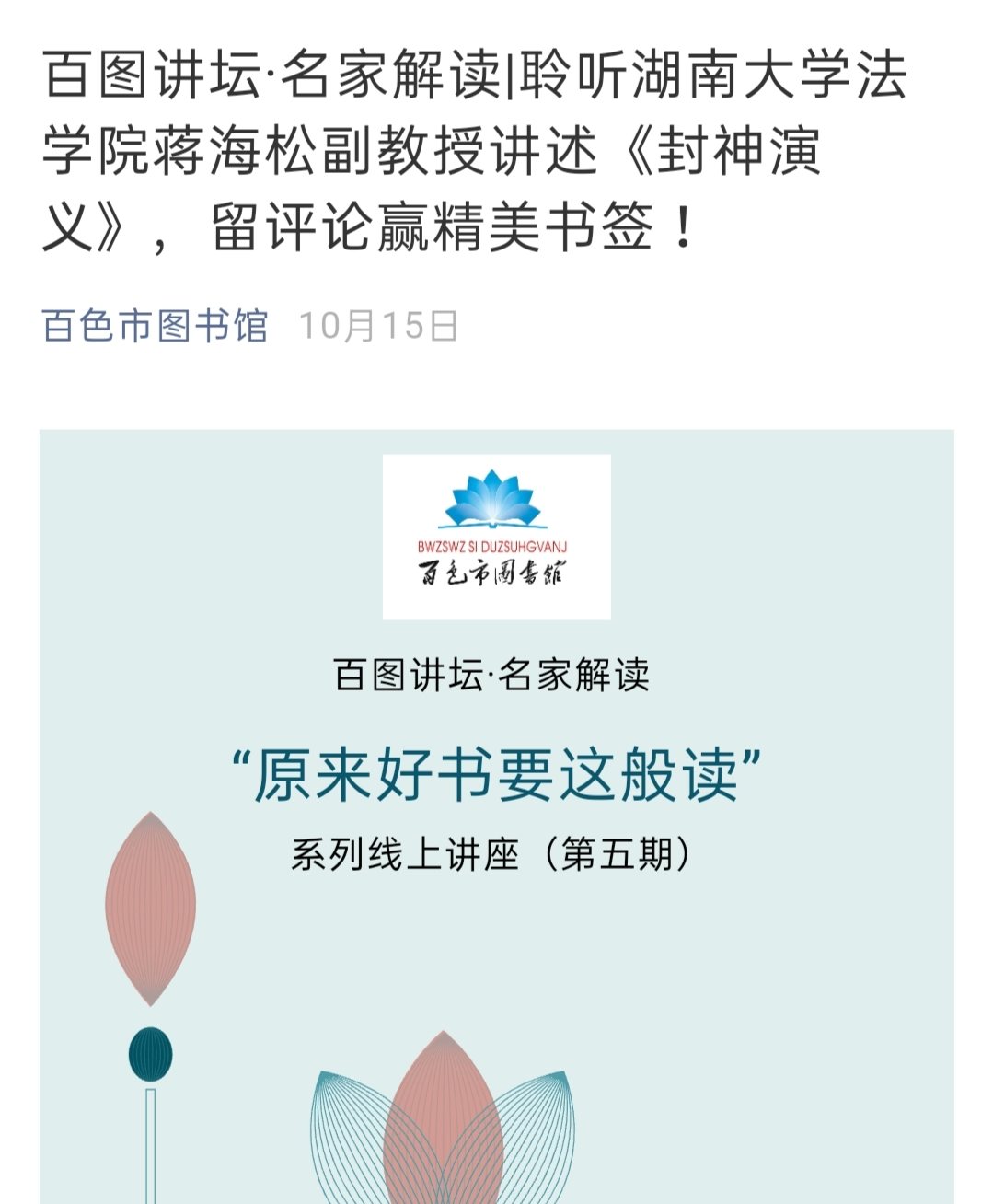The image size is (993, 1204).
Task: Open the 百色市图书馆 account link
Action: point(155,326)
